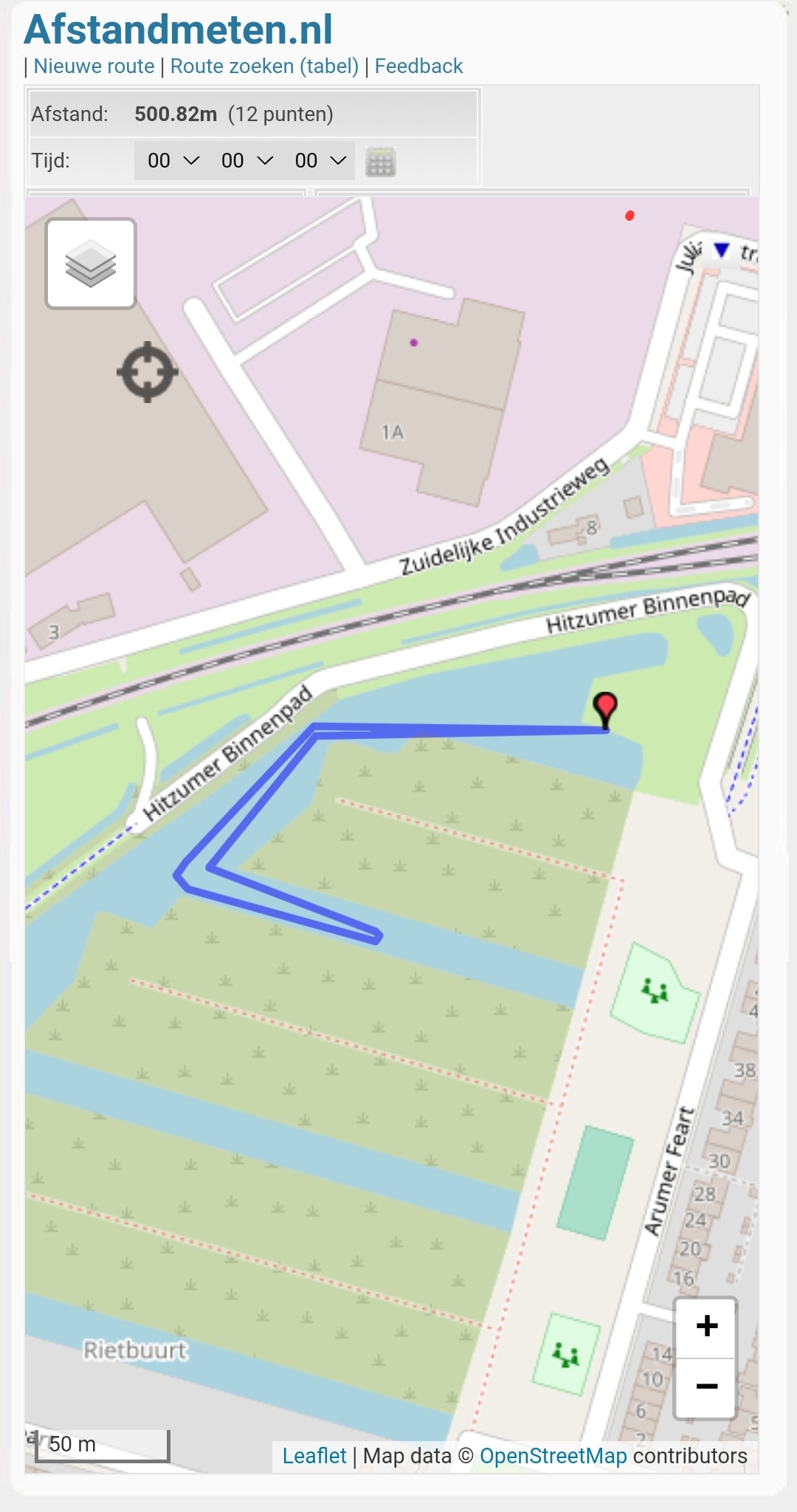This screenshot has width=797, height=1512.
Task: Open the Feedback link
Action: (418, 66)
